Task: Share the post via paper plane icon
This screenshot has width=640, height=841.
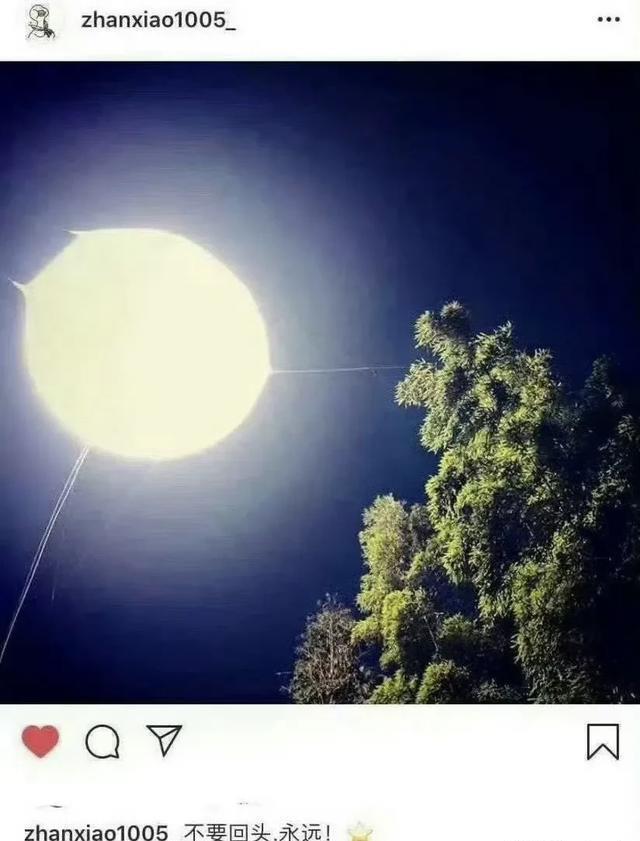Action: click(x=164, y=740)
